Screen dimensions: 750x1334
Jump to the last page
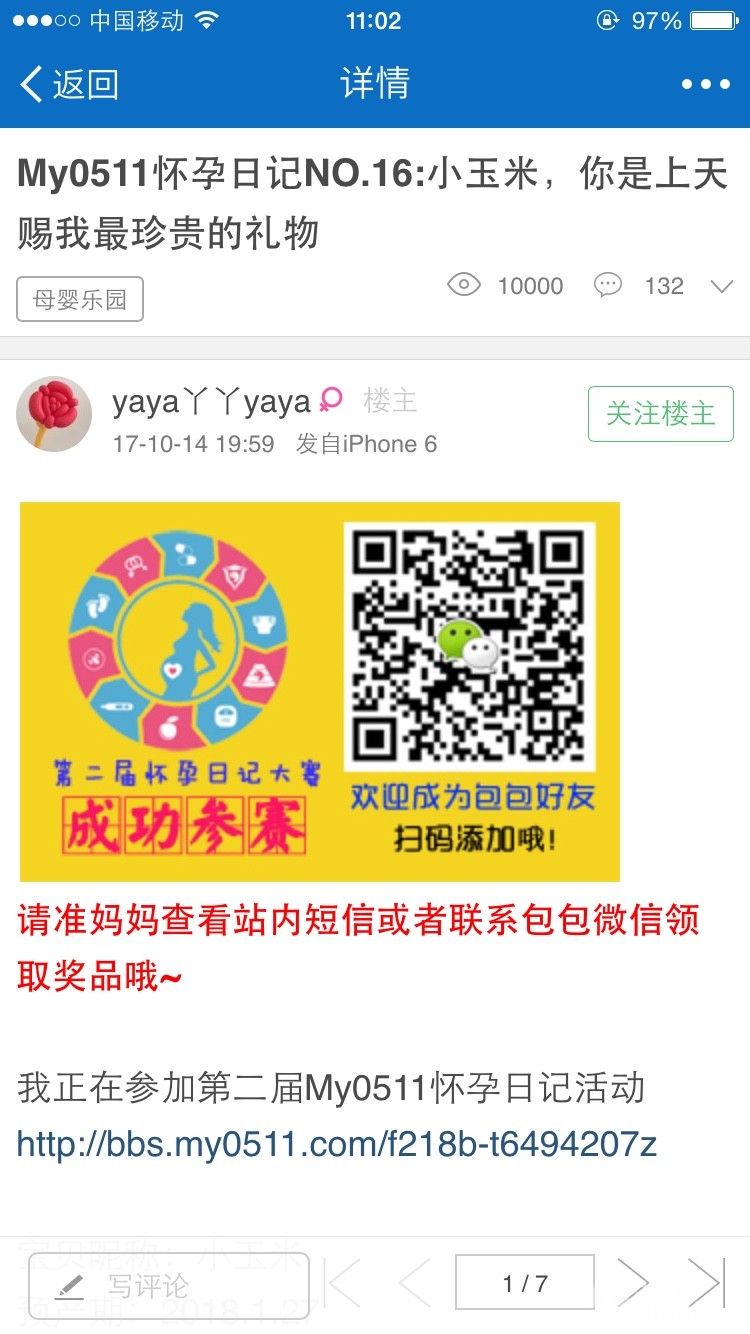(706, 1283)
